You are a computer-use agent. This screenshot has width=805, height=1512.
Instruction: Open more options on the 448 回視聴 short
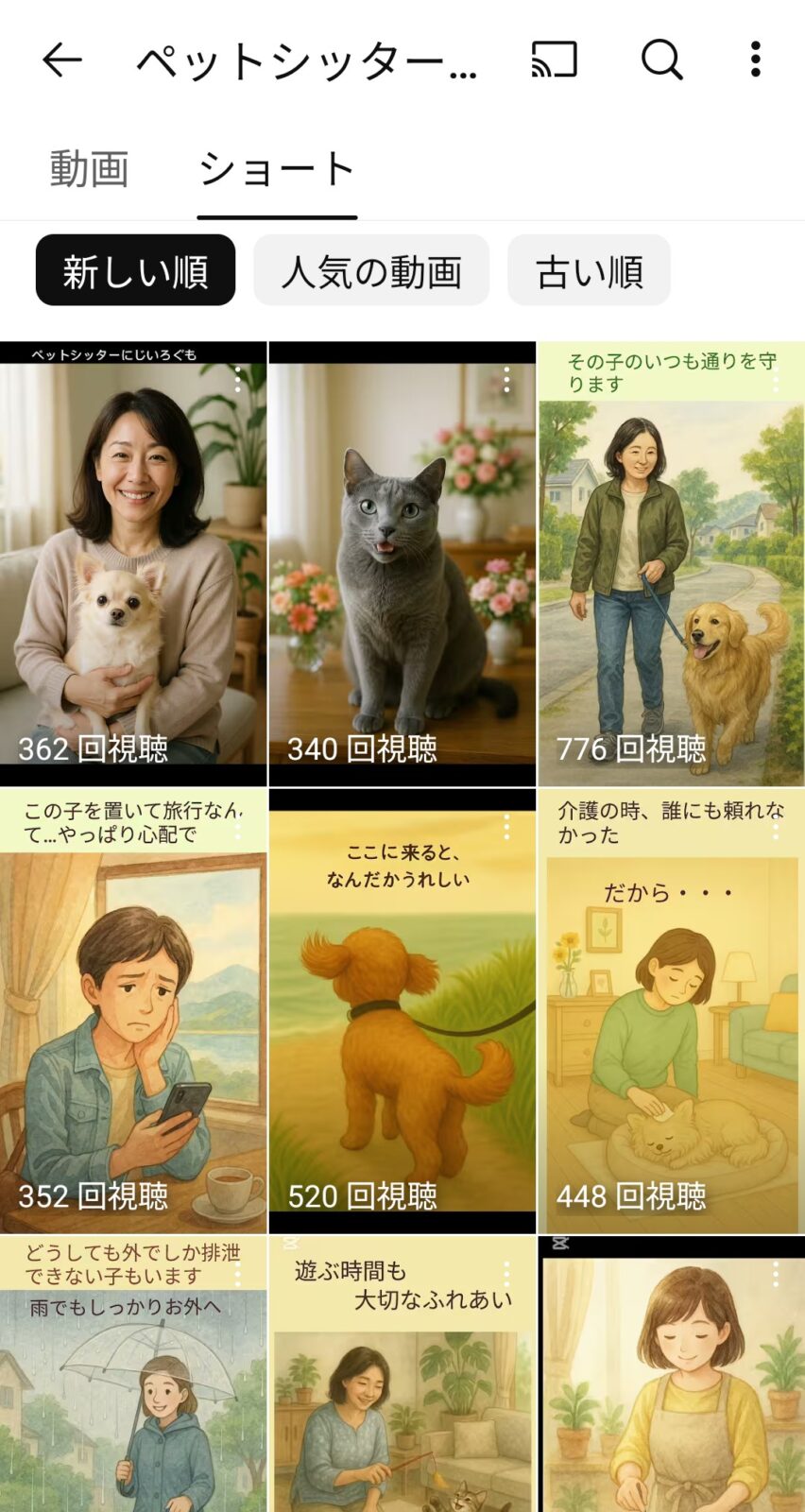pos(776,828)
